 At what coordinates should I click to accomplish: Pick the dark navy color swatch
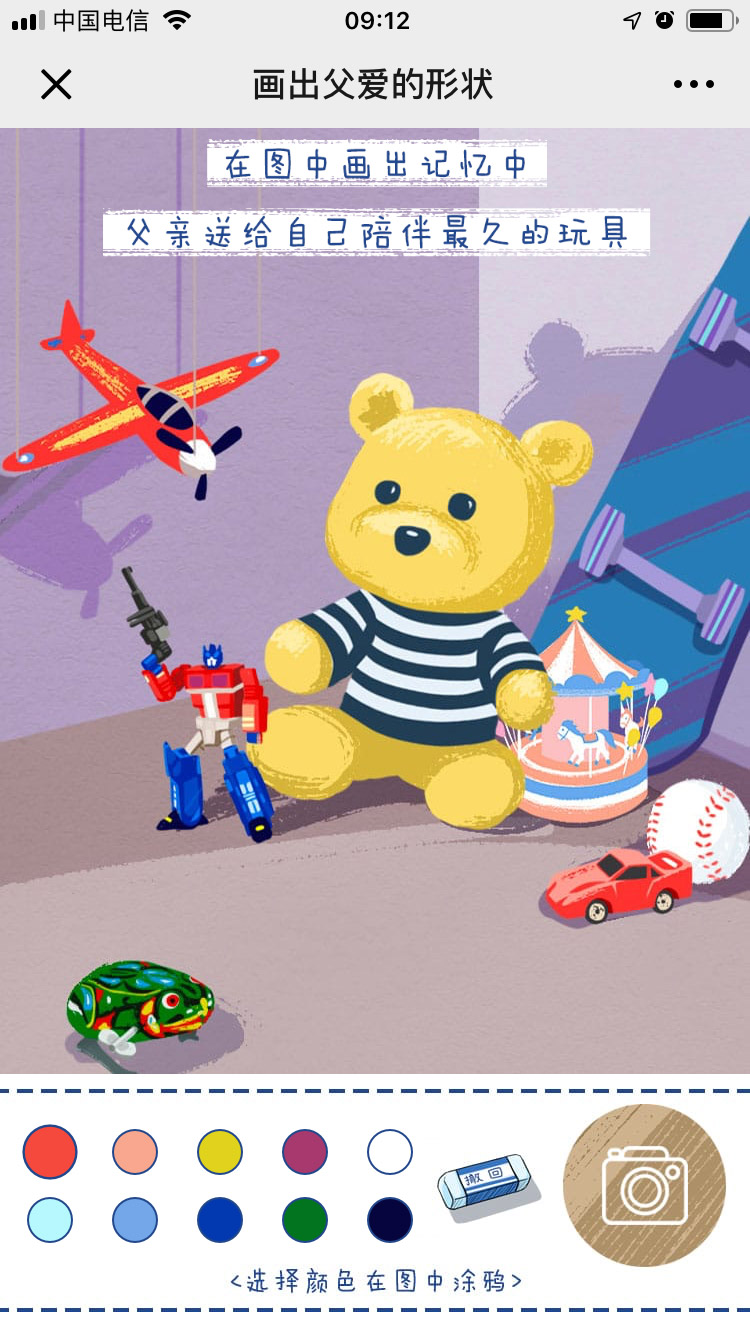(390, 1220)
